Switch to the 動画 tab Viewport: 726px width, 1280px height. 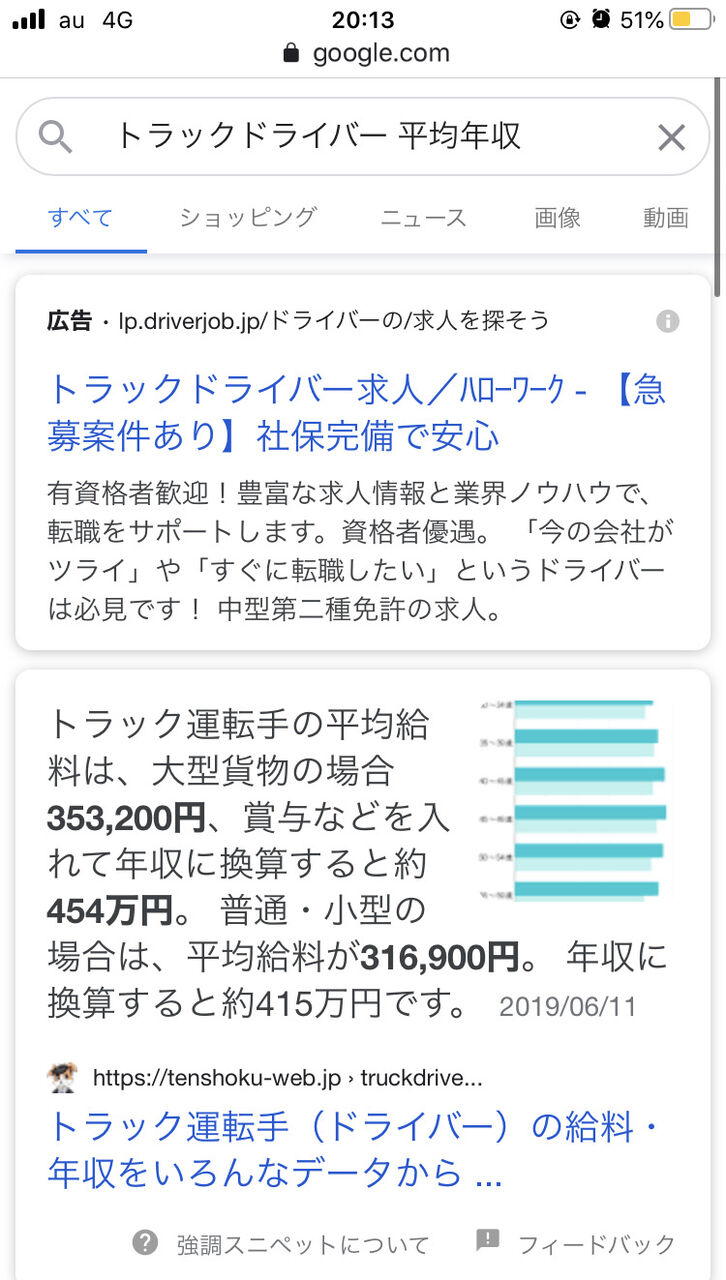coord(666,218)
